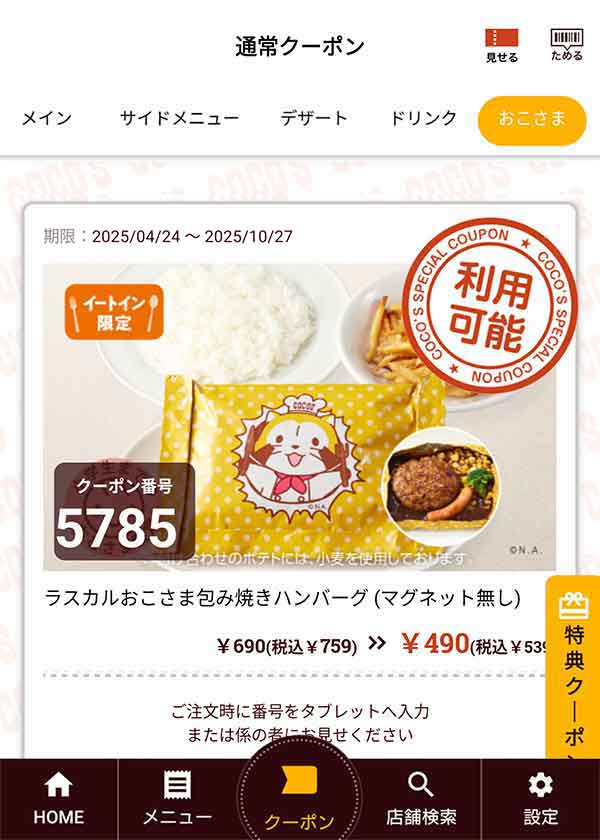Go to HOME in bottom navigation
The height and width of the screenshot is (840, 600).
[x=59, y=798]
